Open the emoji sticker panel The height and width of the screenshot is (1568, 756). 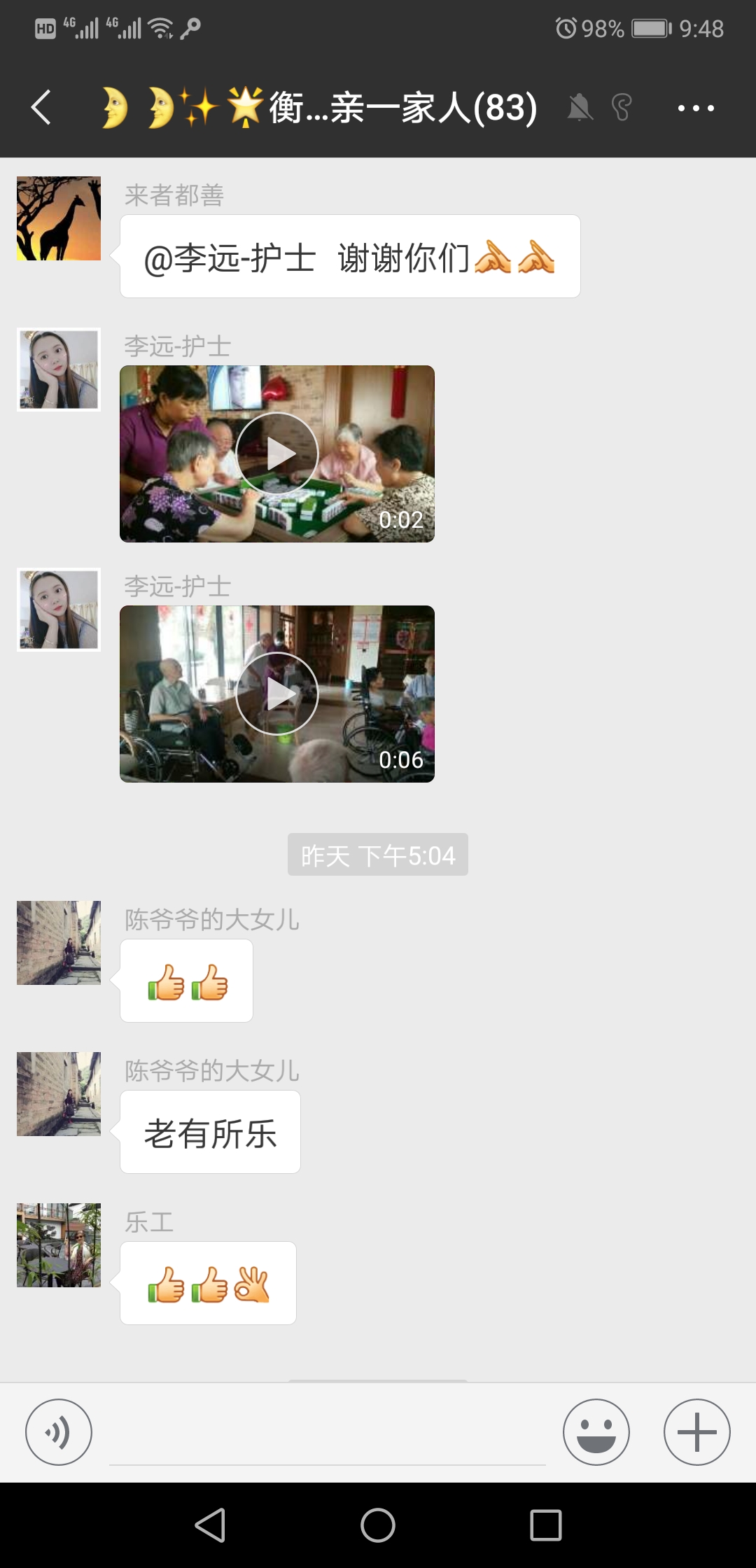coord(596,1432)
